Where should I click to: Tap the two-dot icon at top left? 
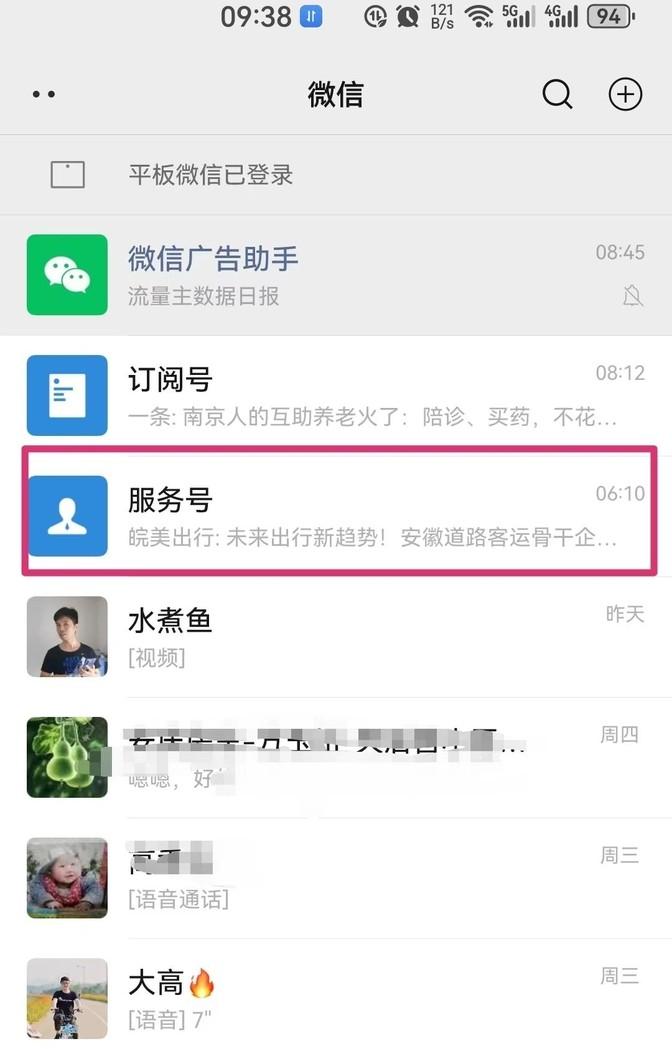[x=44, y=95]
